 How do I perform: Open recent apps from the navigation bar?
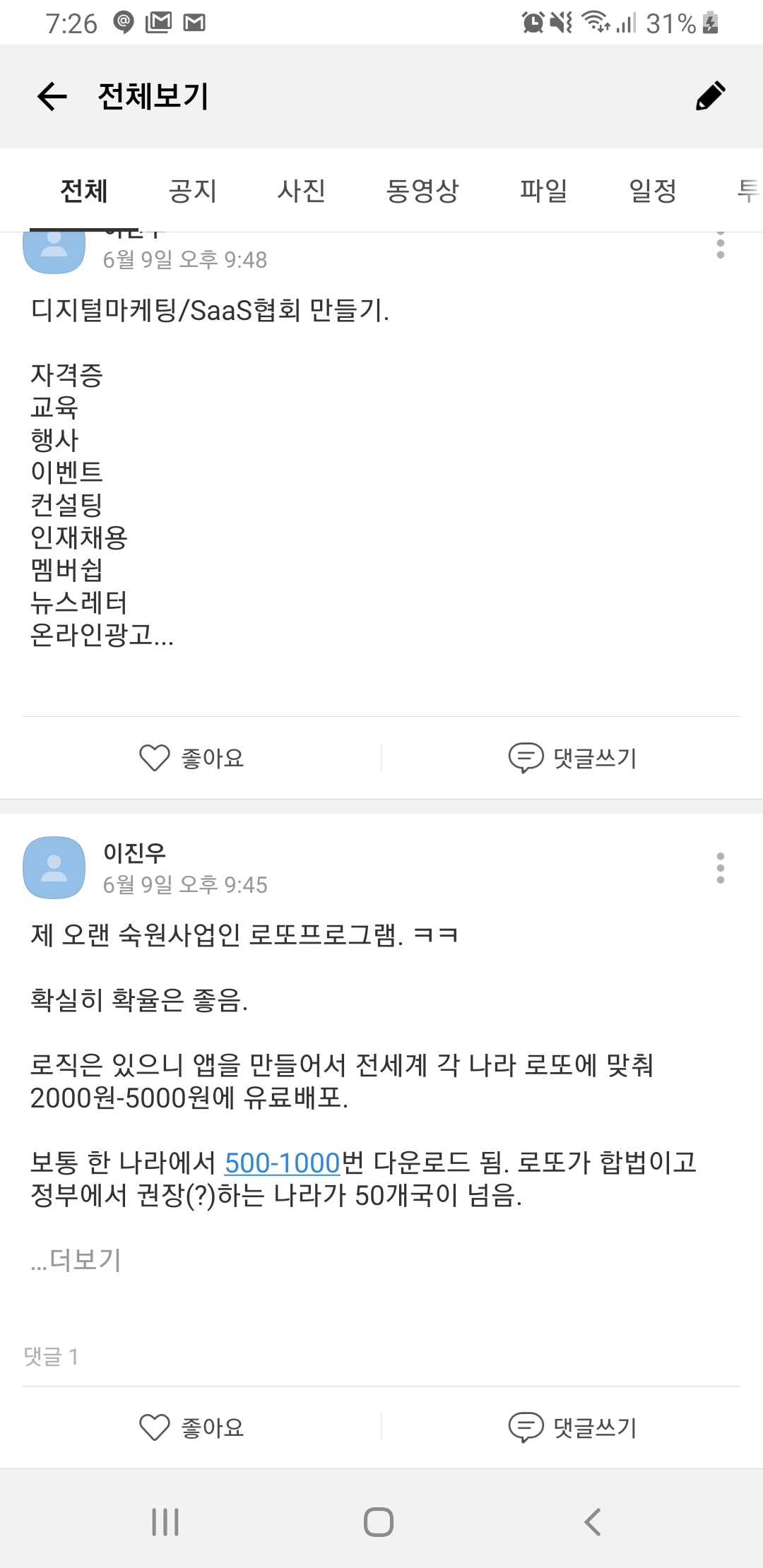pos(165,1521)
